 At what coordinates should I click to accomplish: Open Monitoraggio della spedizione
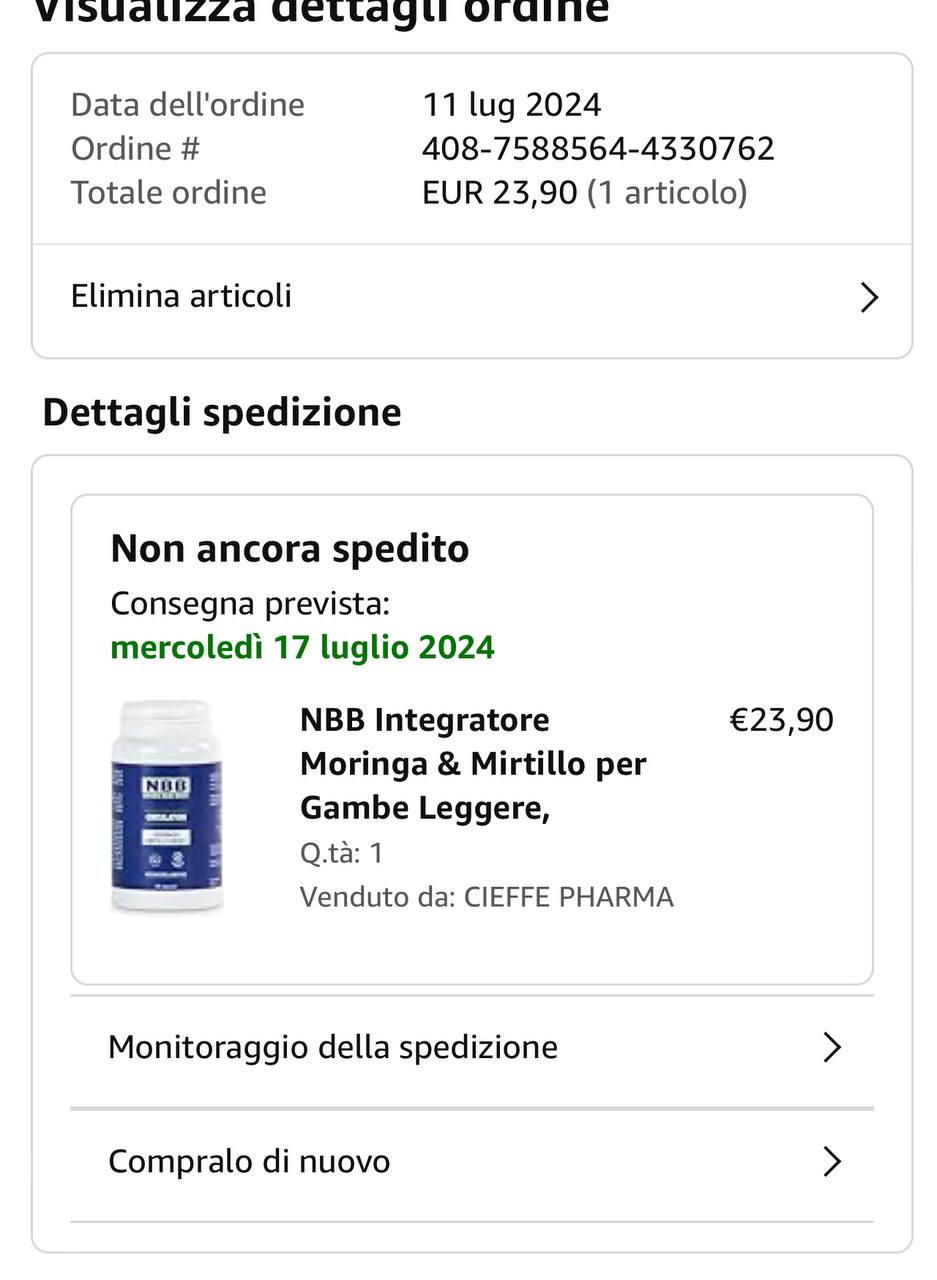click(471, 1047)
